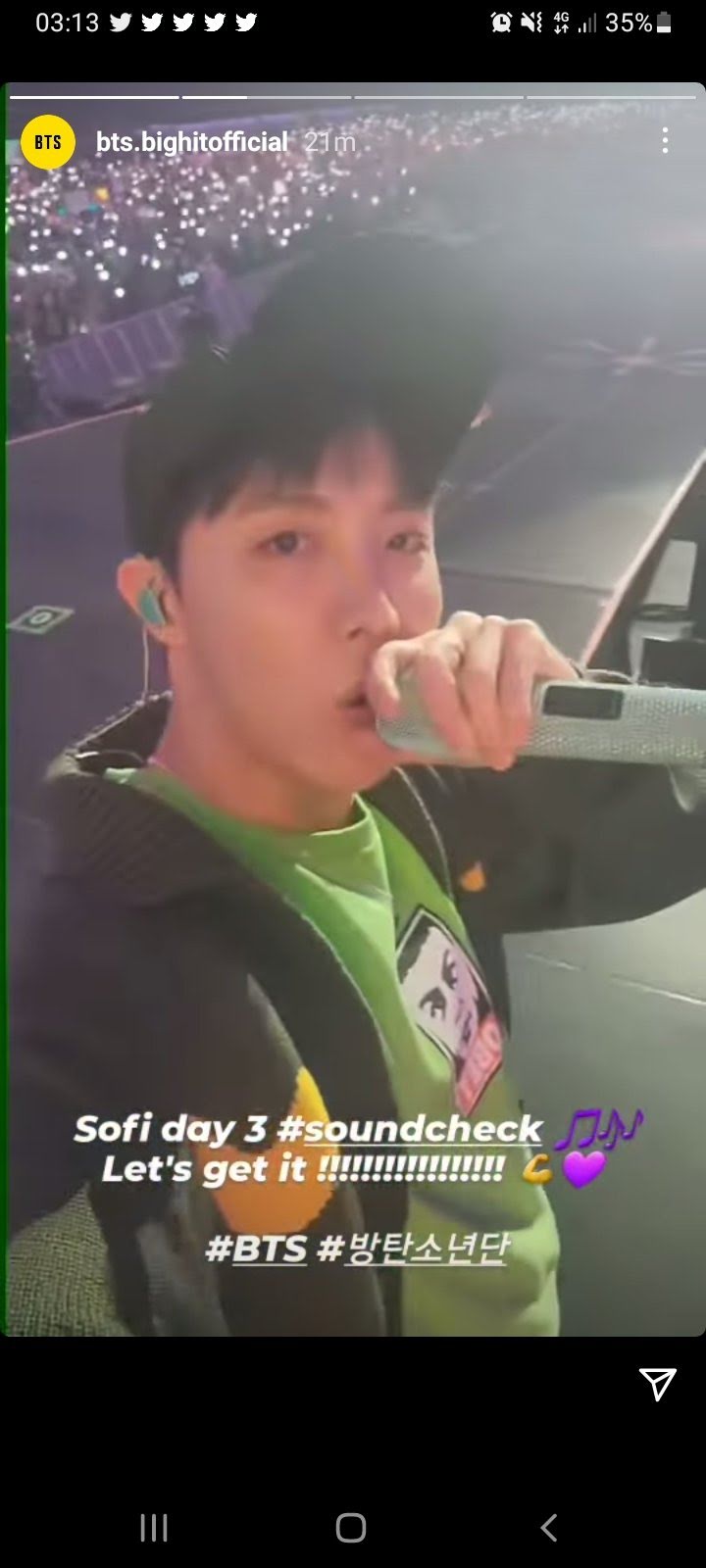
Task: Open the BTS profile picture
Action: coord(48,142)
